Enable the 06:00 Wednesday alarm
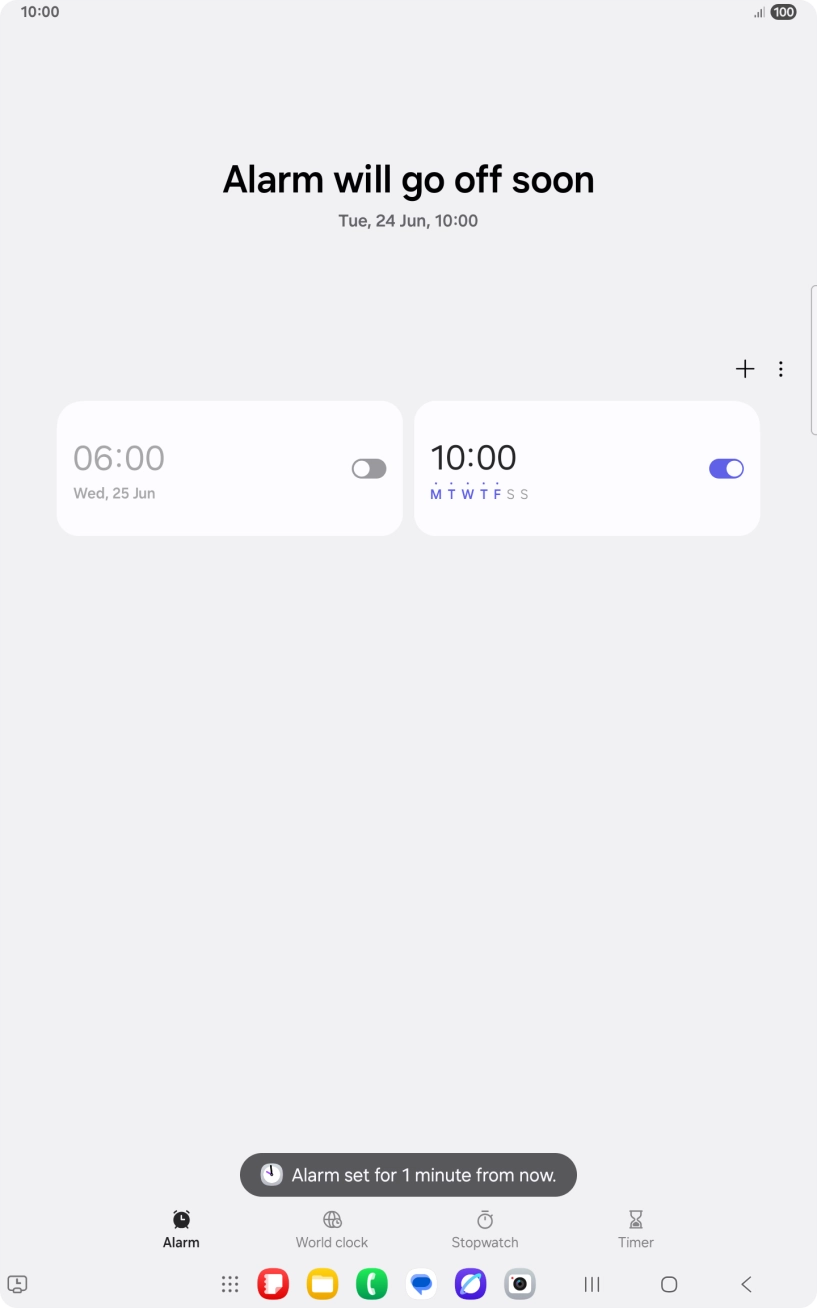 tap(368, 468)
